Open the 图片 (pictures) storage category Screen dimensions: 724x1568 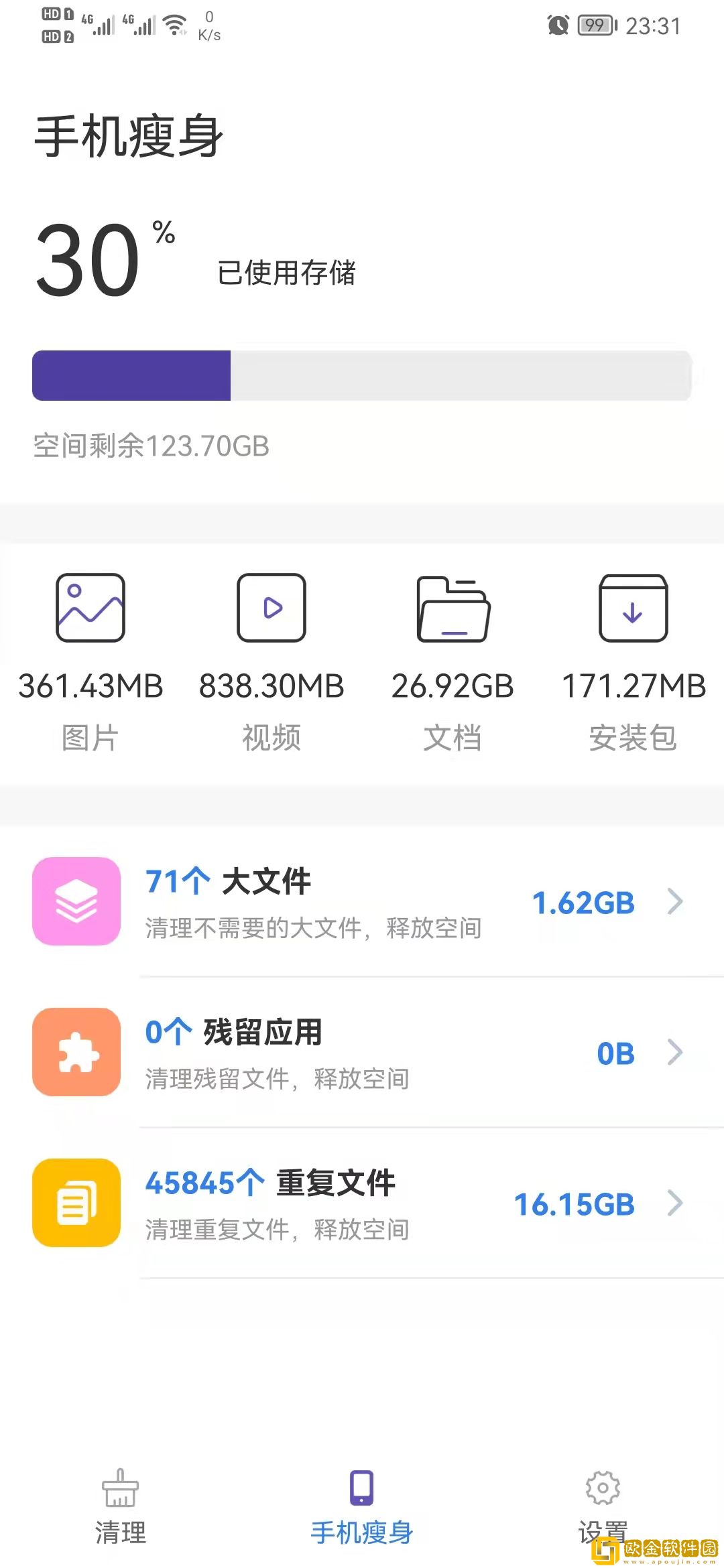pos(90,663)
